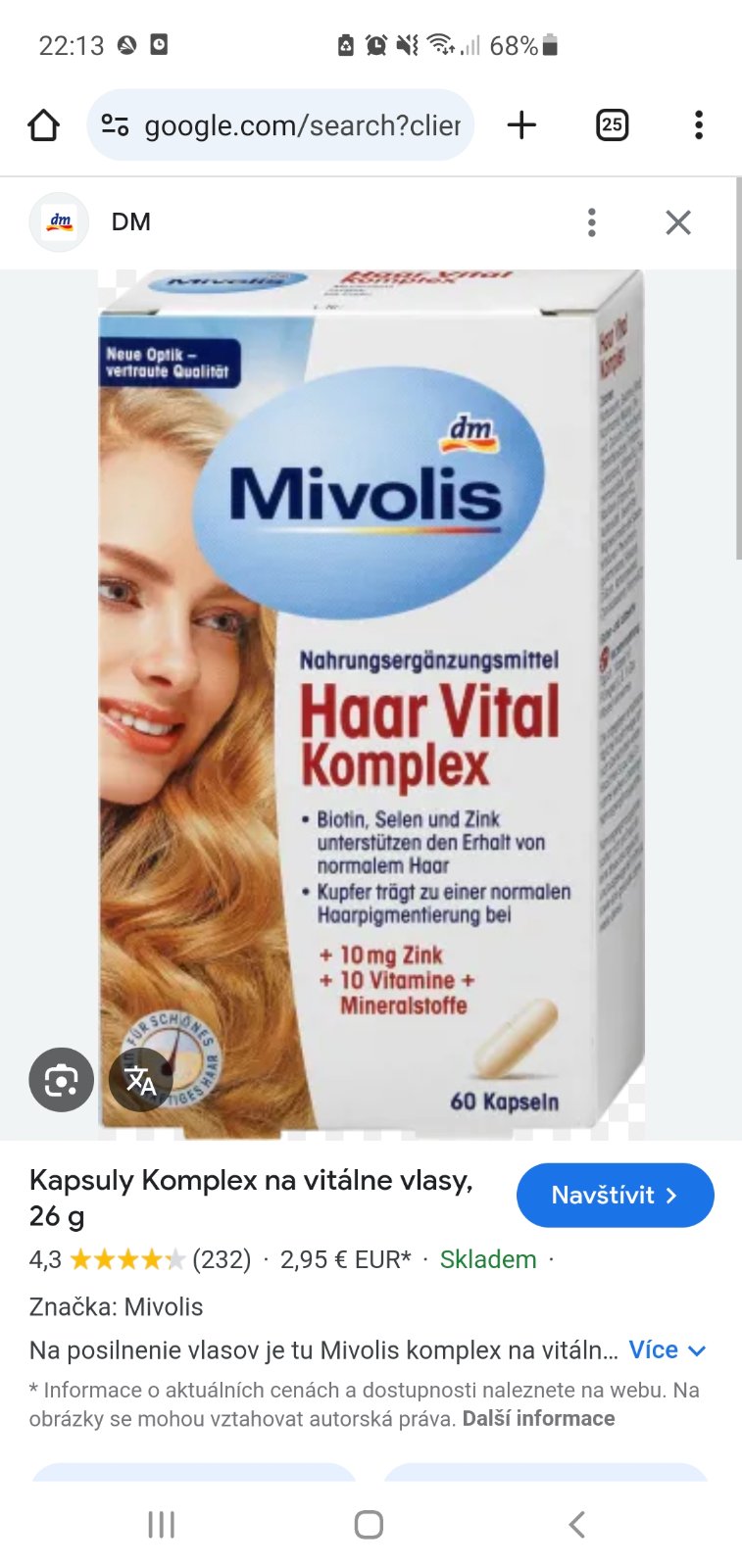The width and height of the screenshot is (742, 1568).
Task: Show recent apps from the navigation bar
Action: click(x=162, y=1524)
